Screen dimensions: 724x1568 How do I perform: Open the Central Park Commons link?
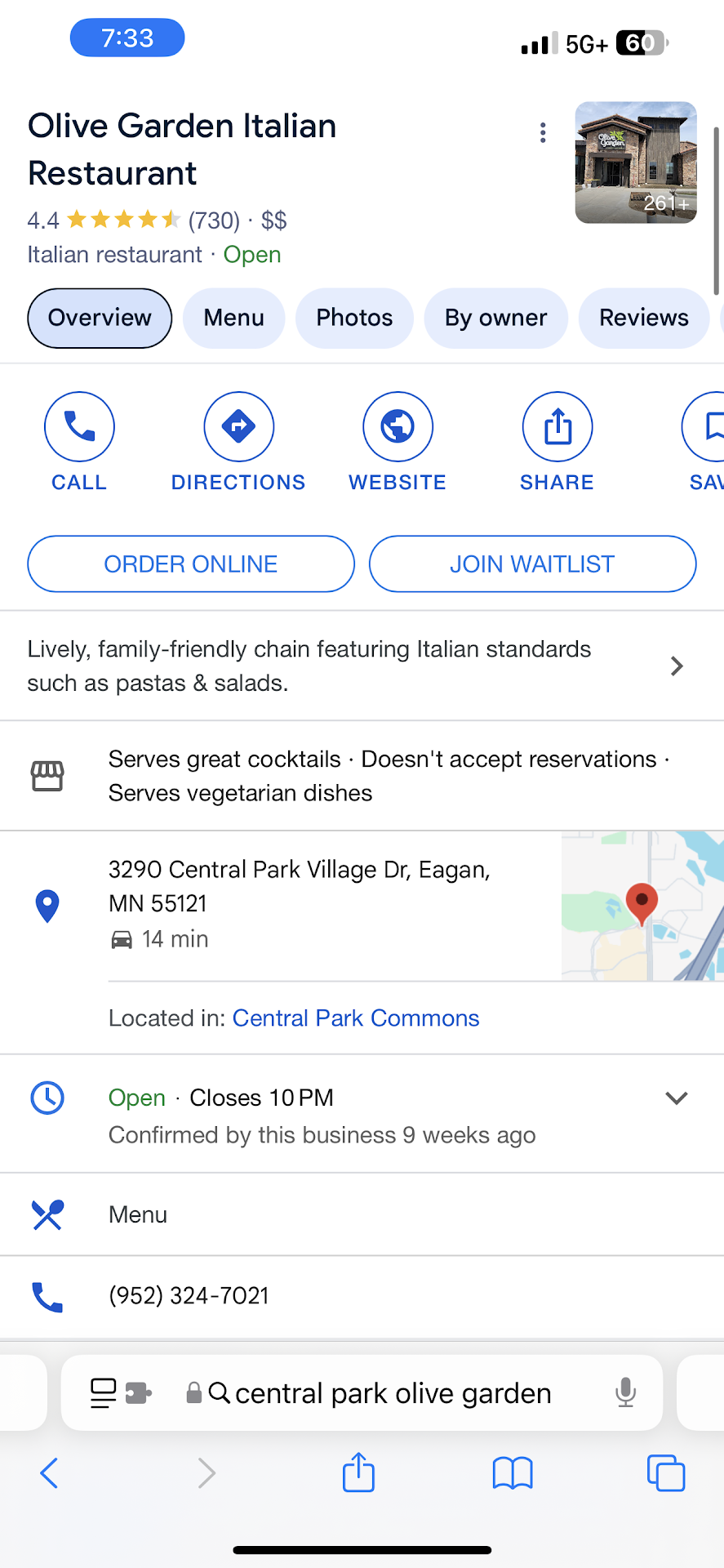coord(356,1018)
